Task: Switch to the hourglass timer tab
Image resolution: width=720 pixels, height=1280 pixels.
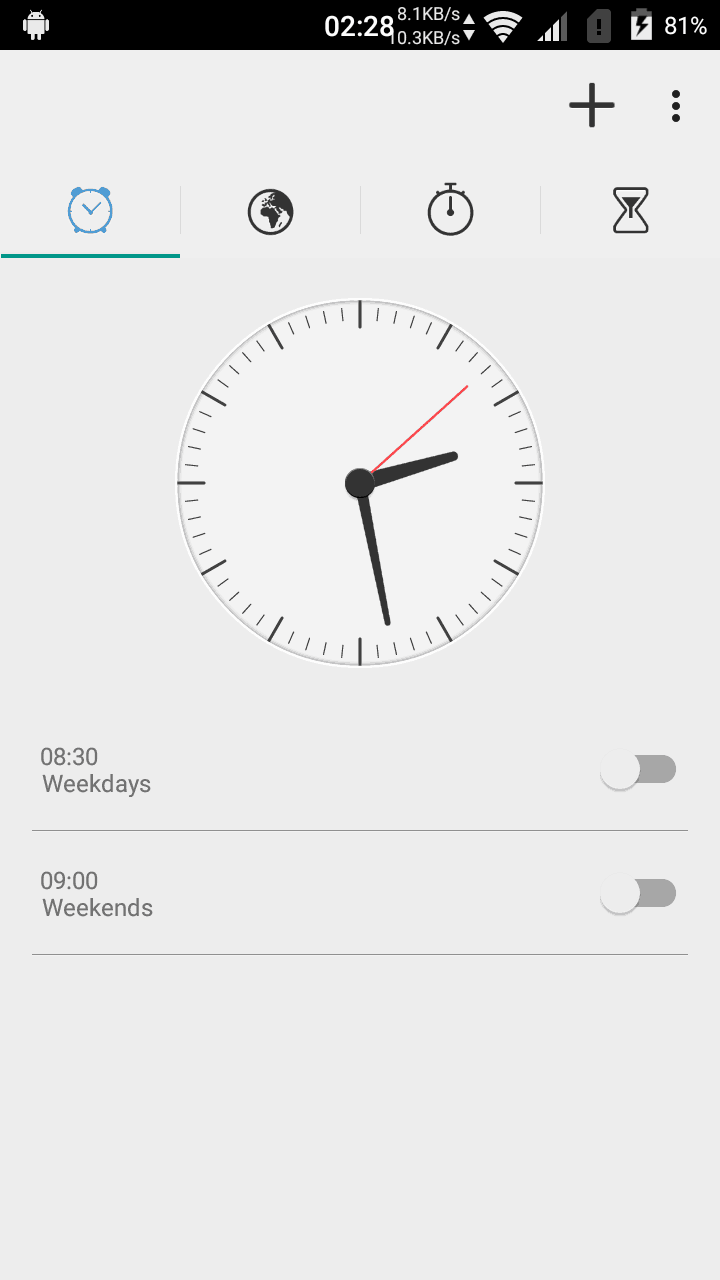Action: click(630, 211)
